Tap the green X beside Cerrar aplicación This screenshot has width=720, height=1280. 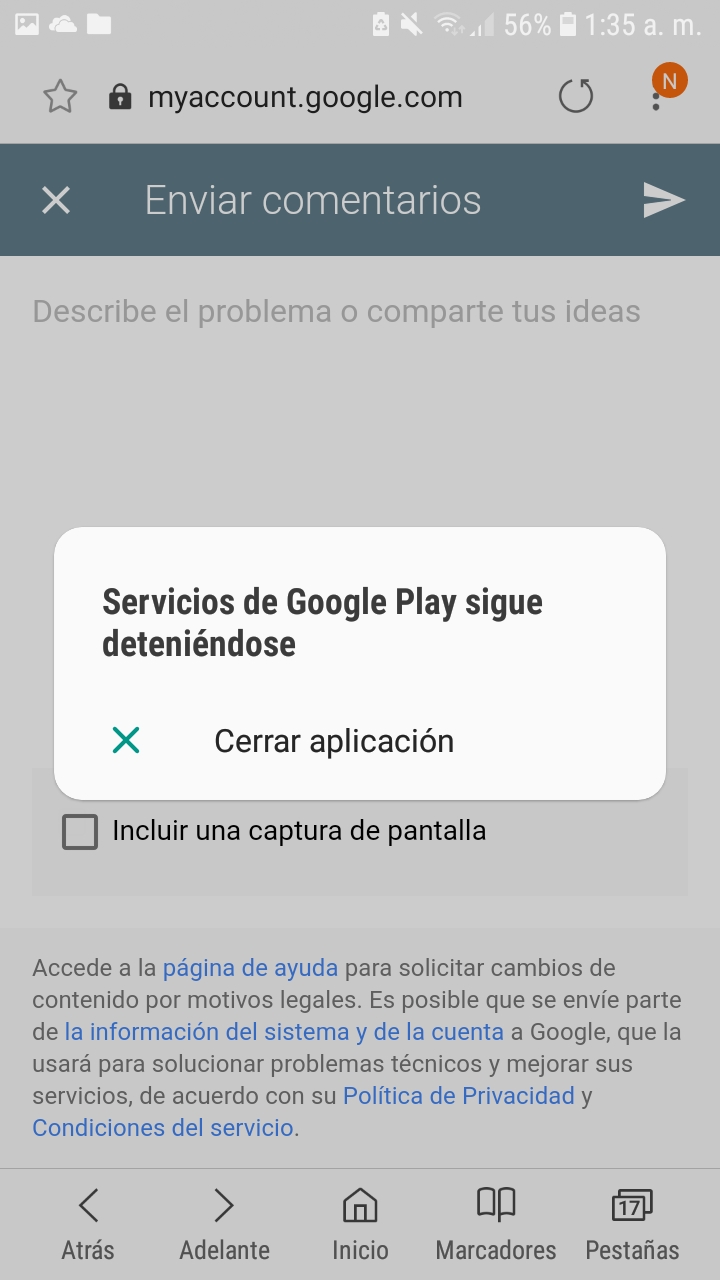(x=126, y=740)
